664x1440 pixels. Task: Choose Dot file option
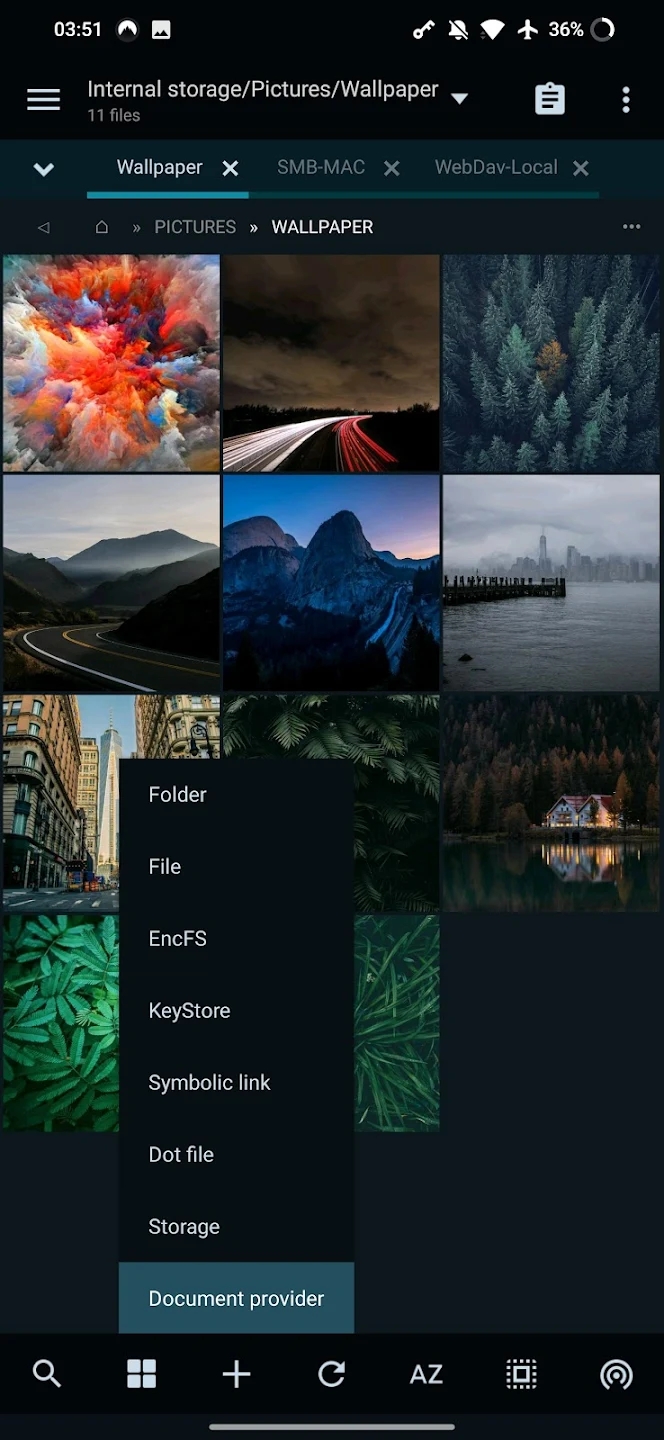click(181, 1154)
